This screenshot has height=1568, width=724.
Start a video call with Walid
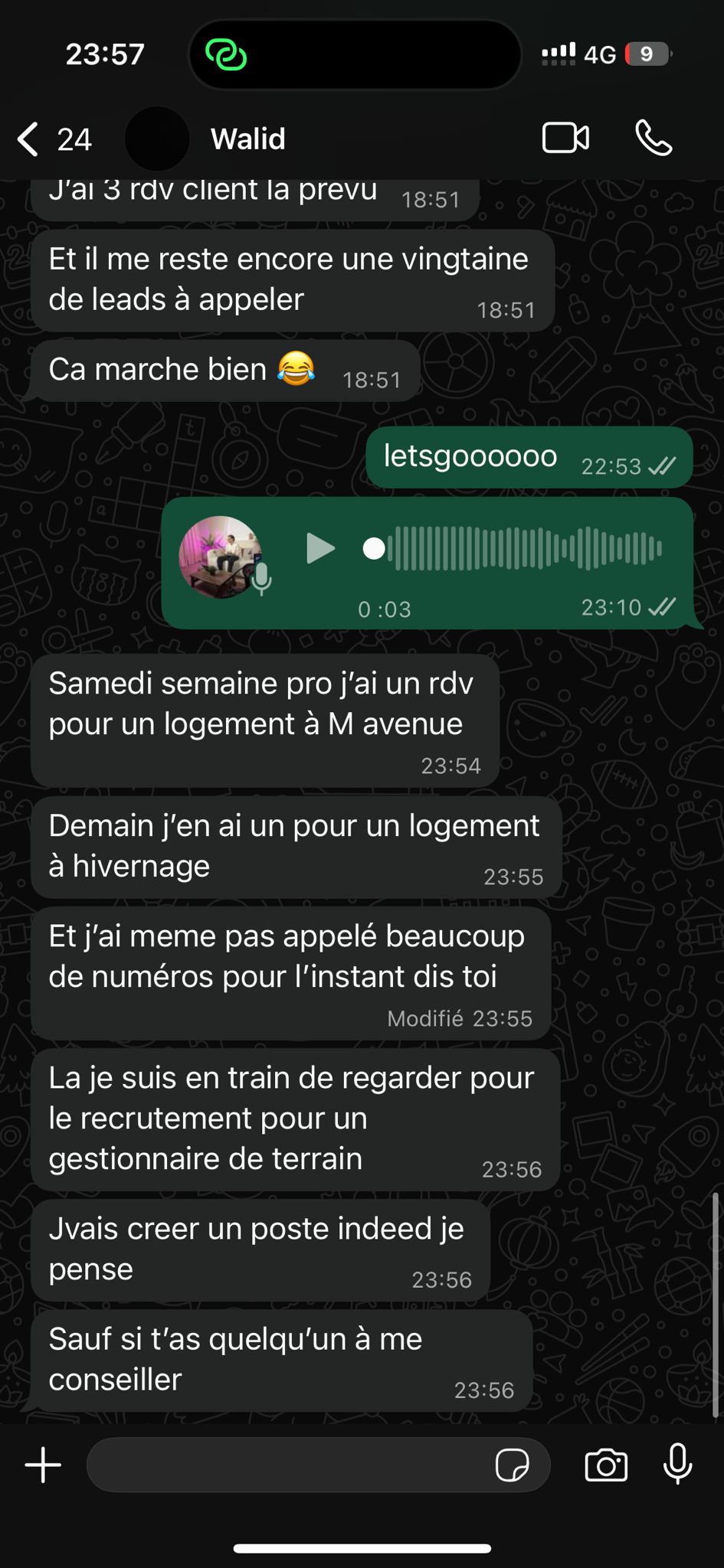(565, 139)
